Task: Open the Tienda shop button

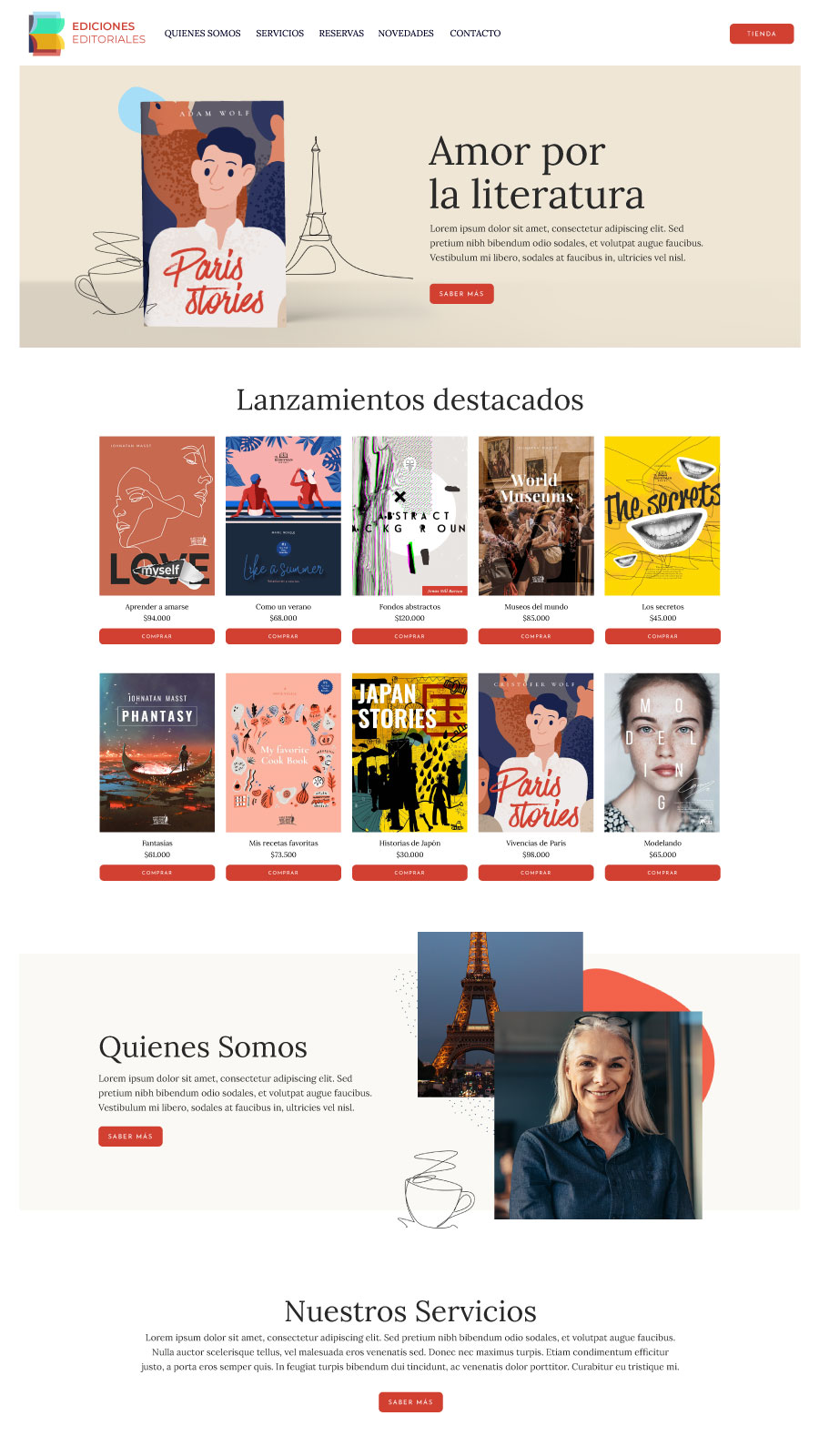Action: (x=762, y=34)
